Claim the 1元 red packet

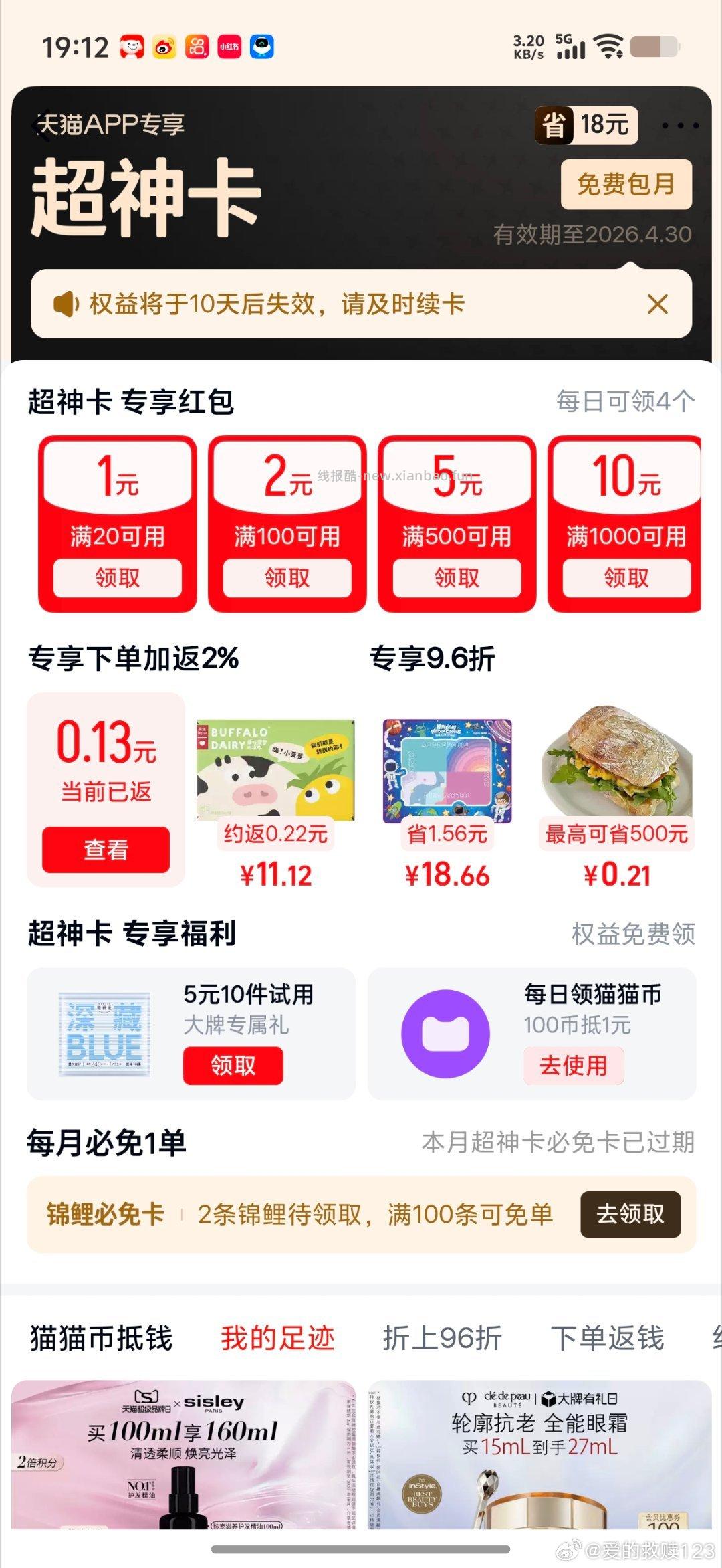pos(119,578)
